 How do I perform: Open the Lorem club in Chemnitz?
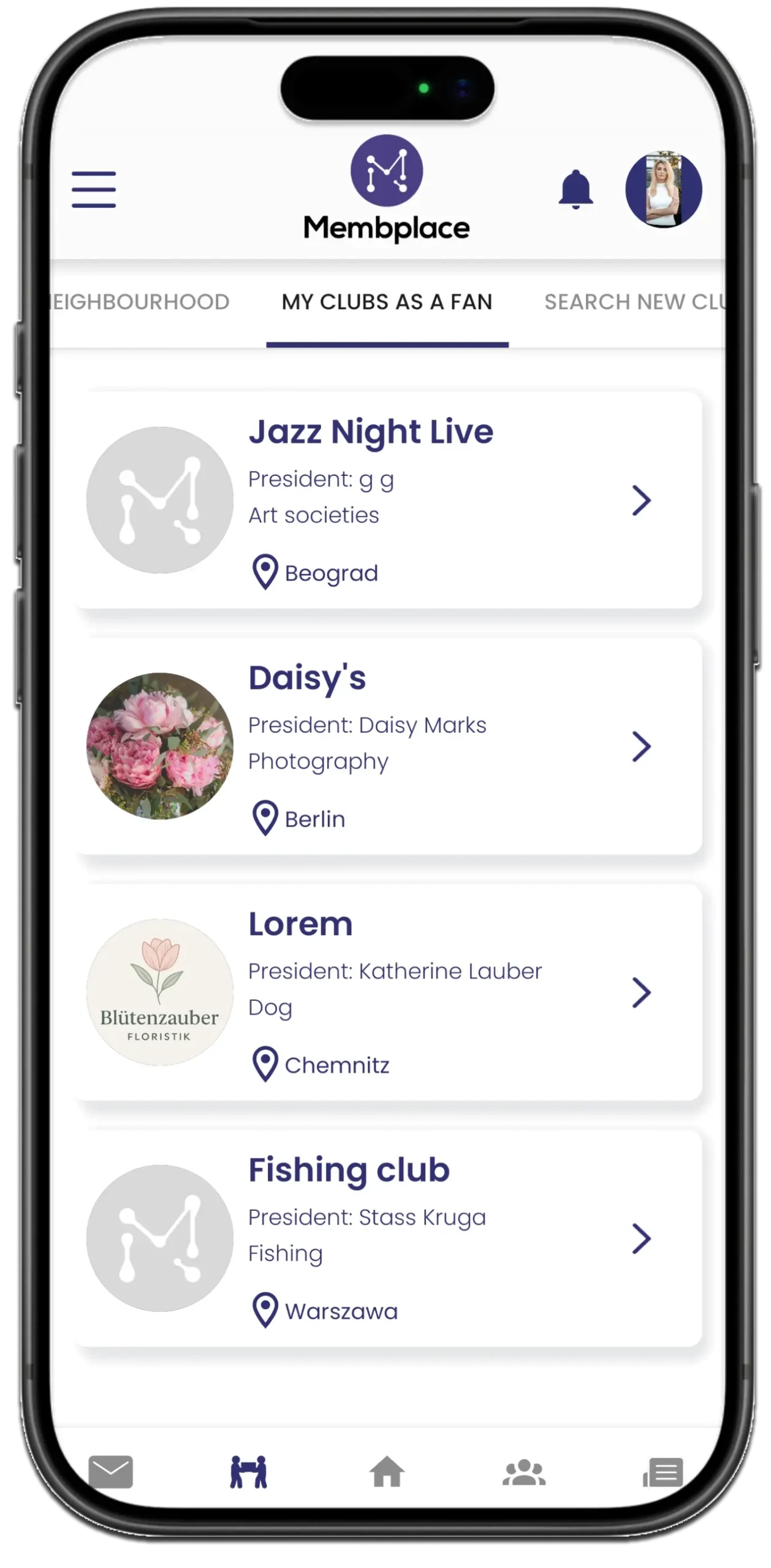click(388, 992)
